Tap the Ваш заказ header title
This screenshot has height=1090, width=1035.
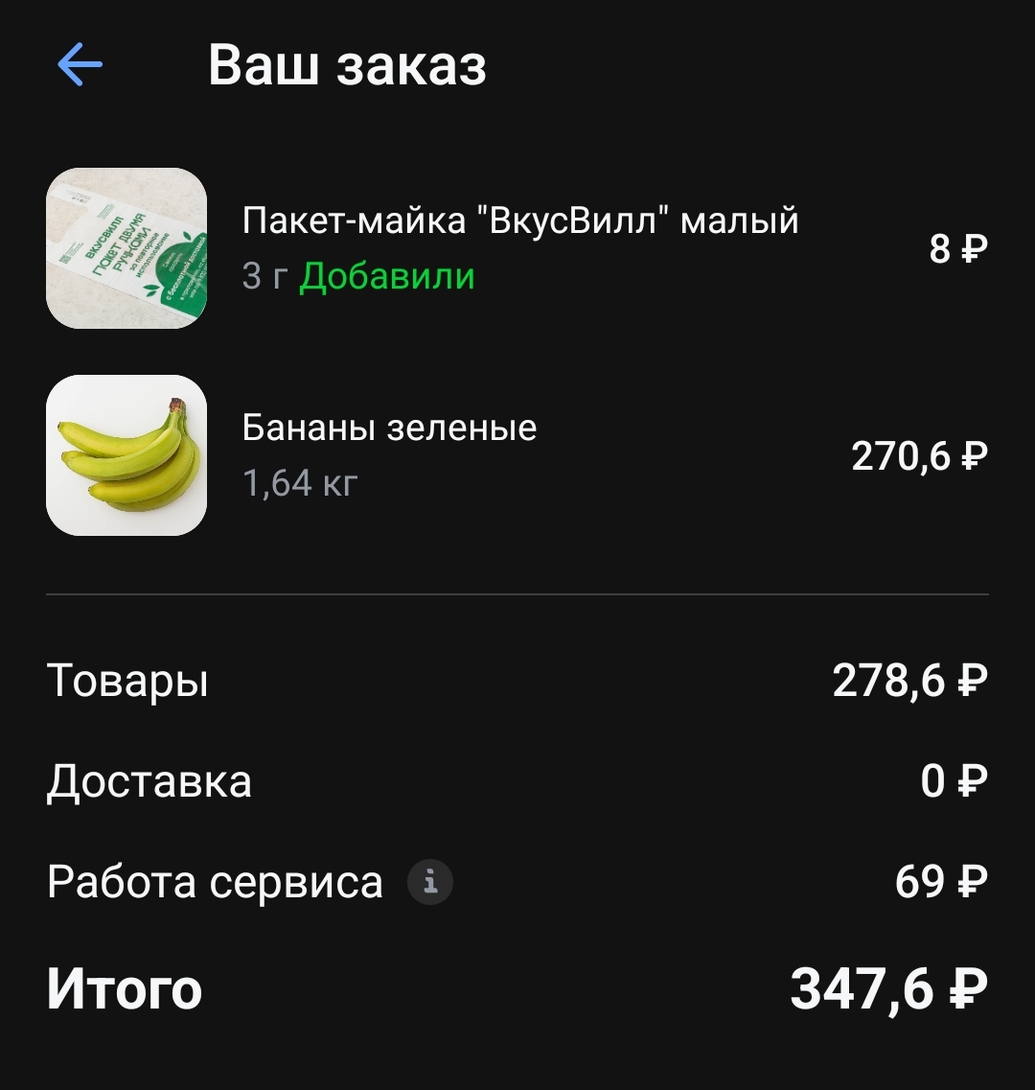click(348, 65)
